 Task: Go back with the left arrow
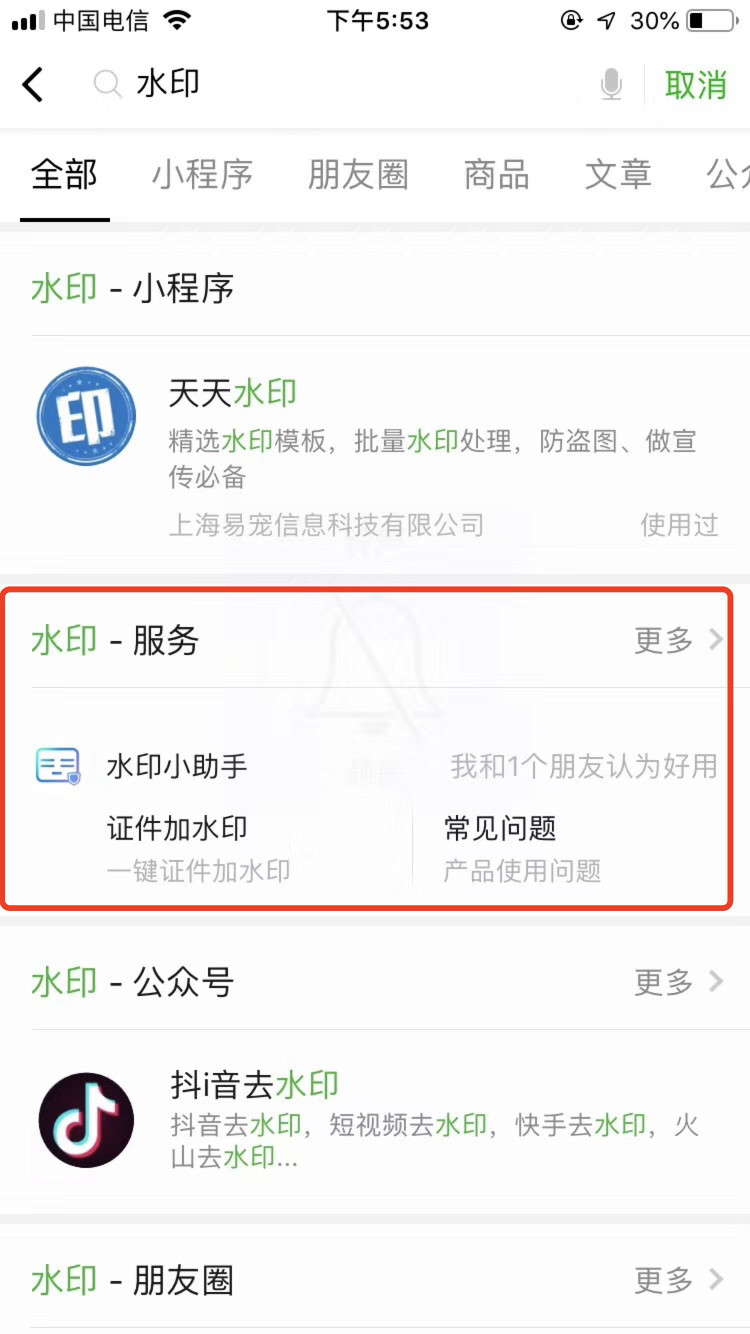click(33, 85)
